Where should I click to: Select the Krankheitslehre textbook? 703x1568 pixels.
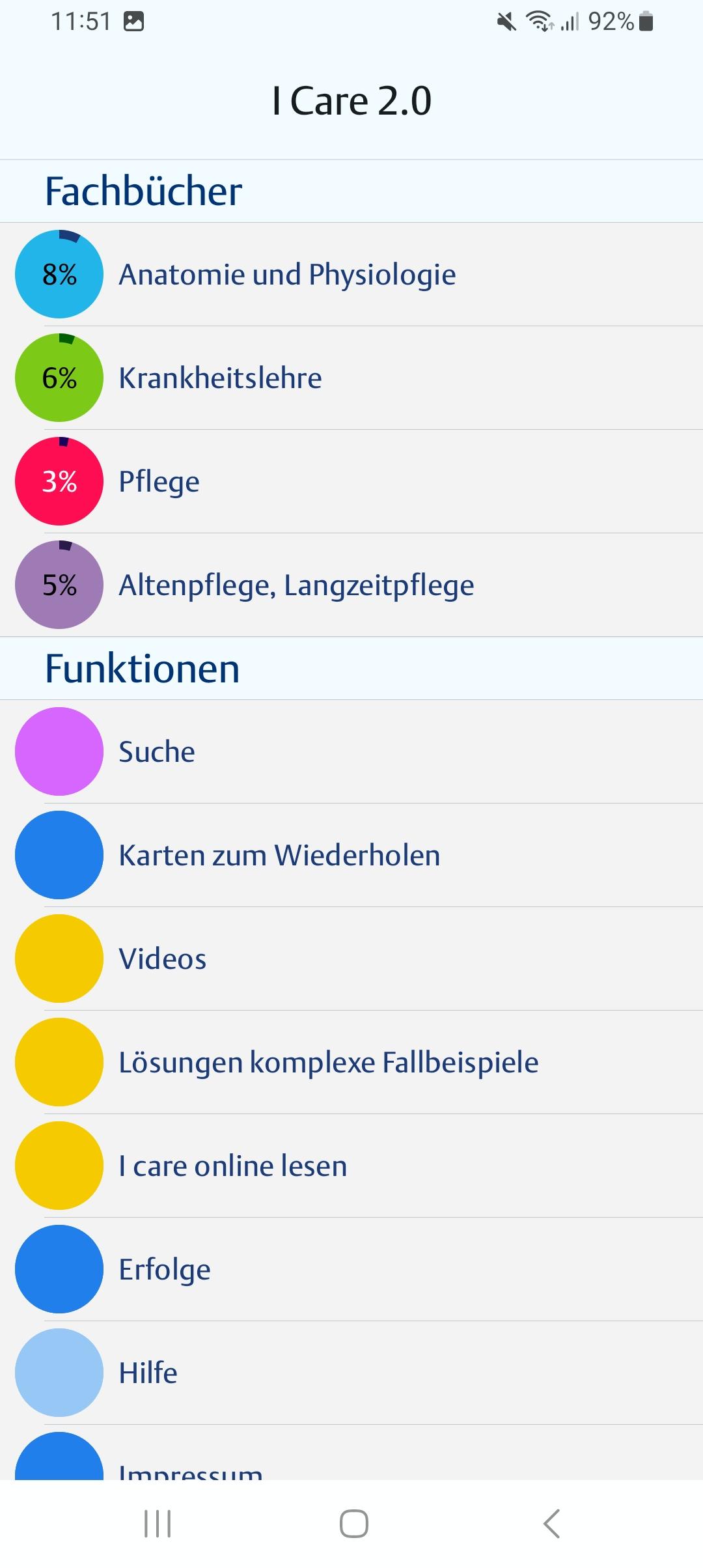(220, 378)
